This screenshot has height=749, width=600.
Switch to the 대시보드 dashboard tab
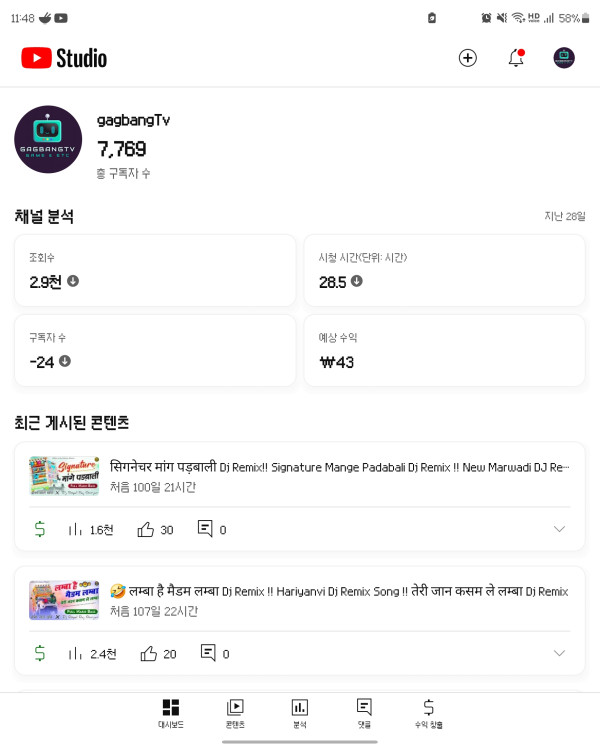[x=171, y=713]
